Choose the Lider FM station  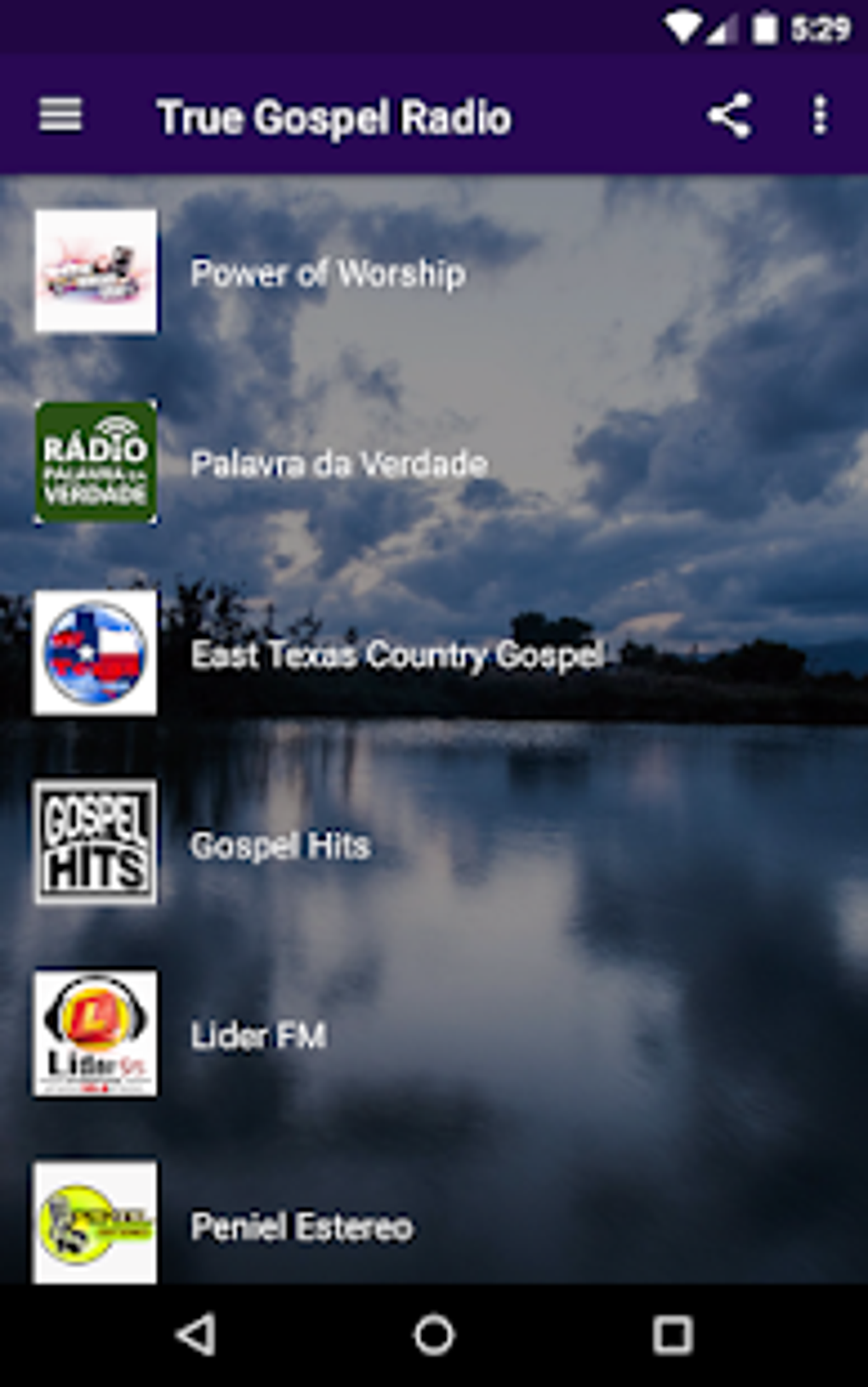pos(258,1036)
